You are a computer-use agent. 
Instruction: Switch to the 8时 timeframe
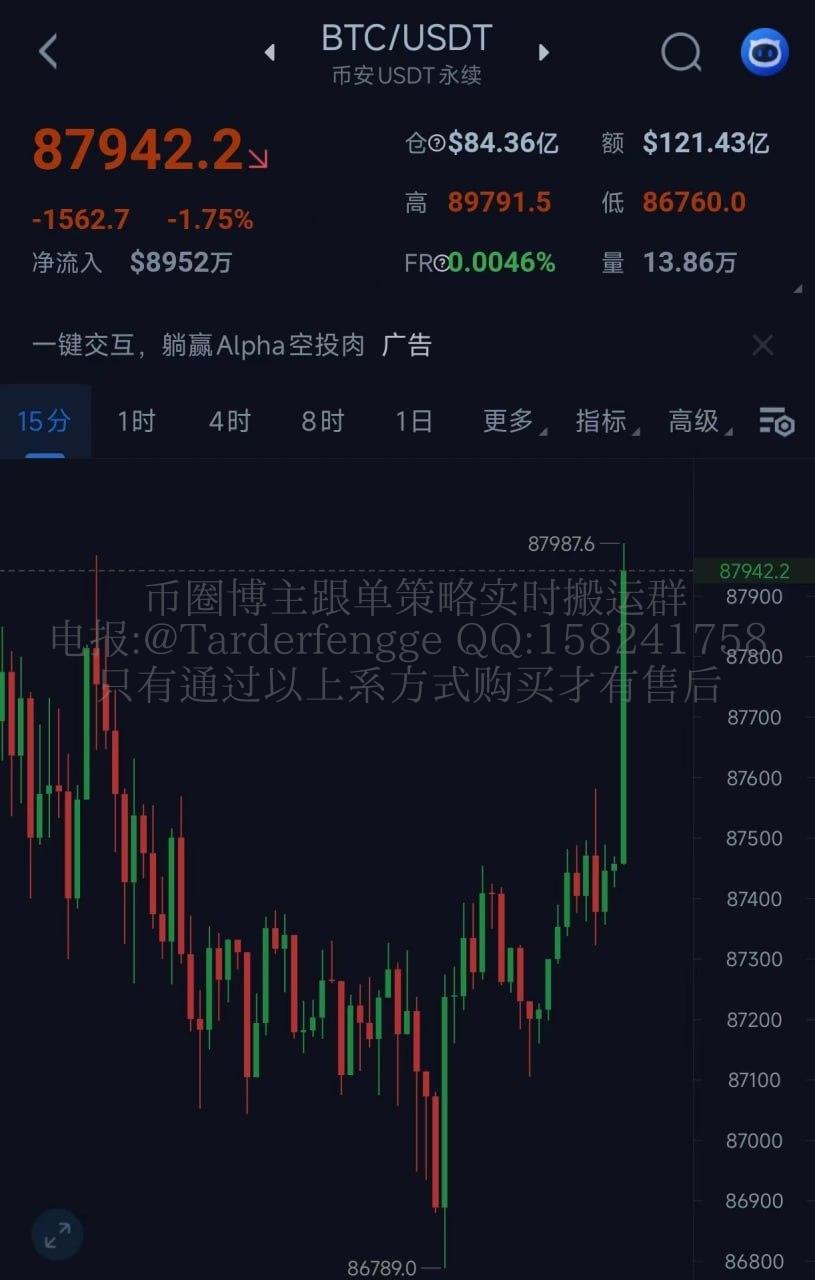[322, 421]
